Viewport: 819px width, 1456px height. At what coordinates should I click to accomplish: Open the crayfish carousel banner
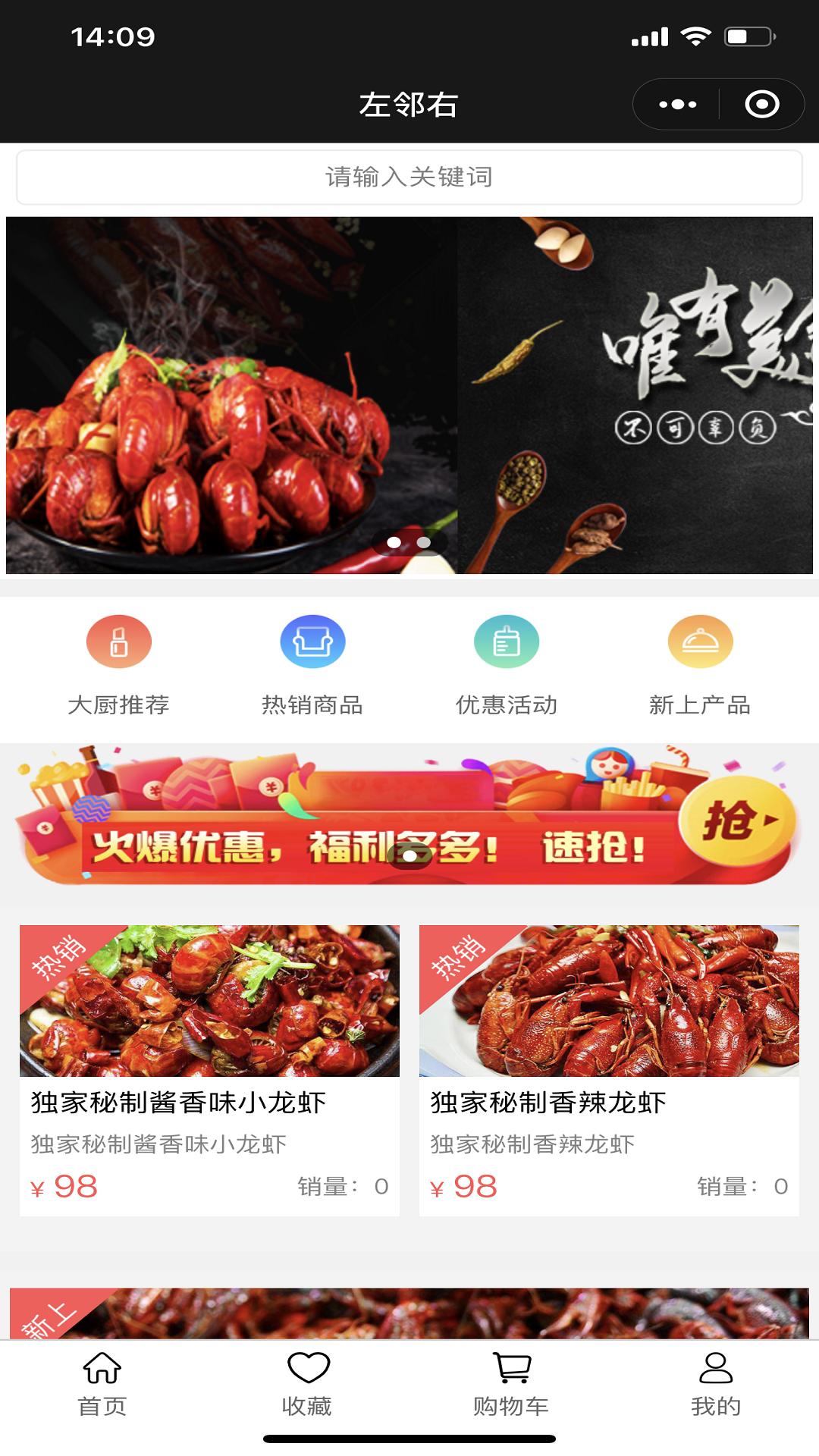point(409,395)
